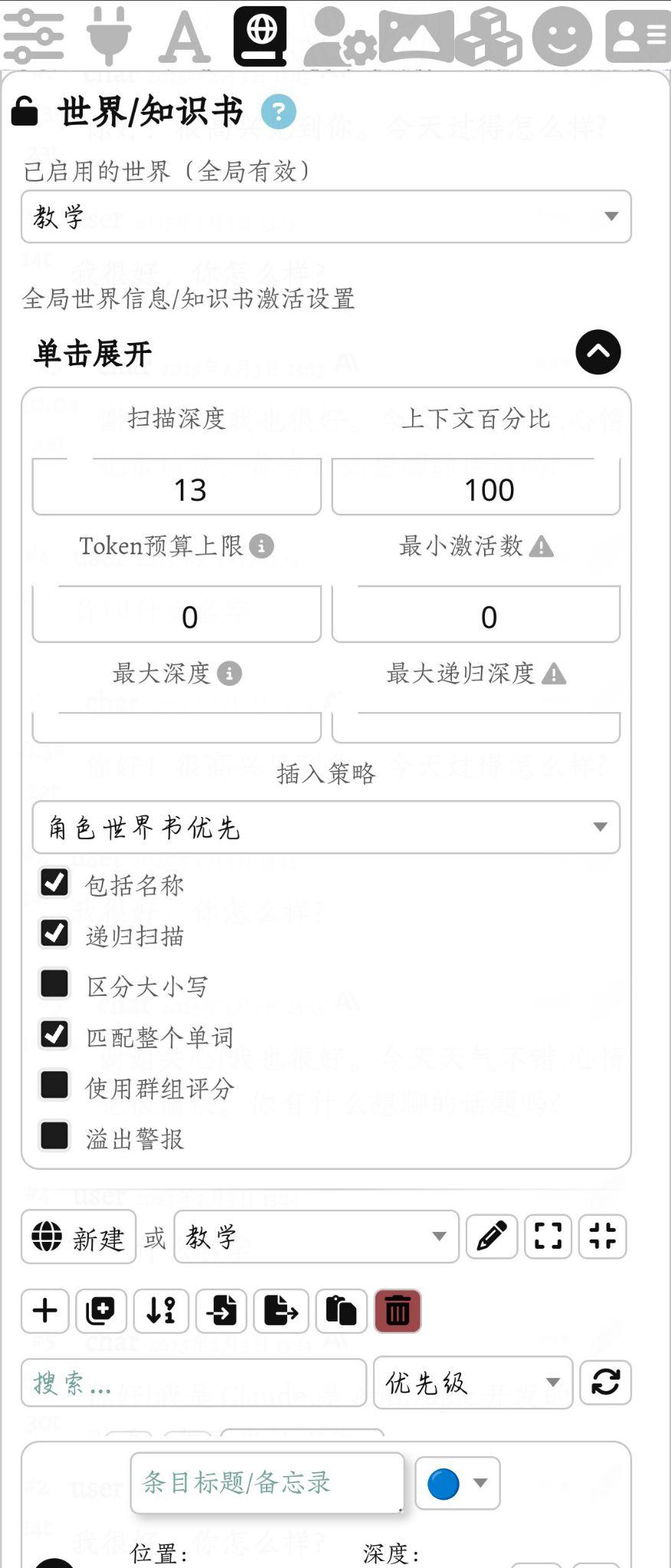Image resolution: width=671 pixels, height=1568 pixels.
Task: Rename the world book with pencil icon
Action: [x=491, y=1236]
